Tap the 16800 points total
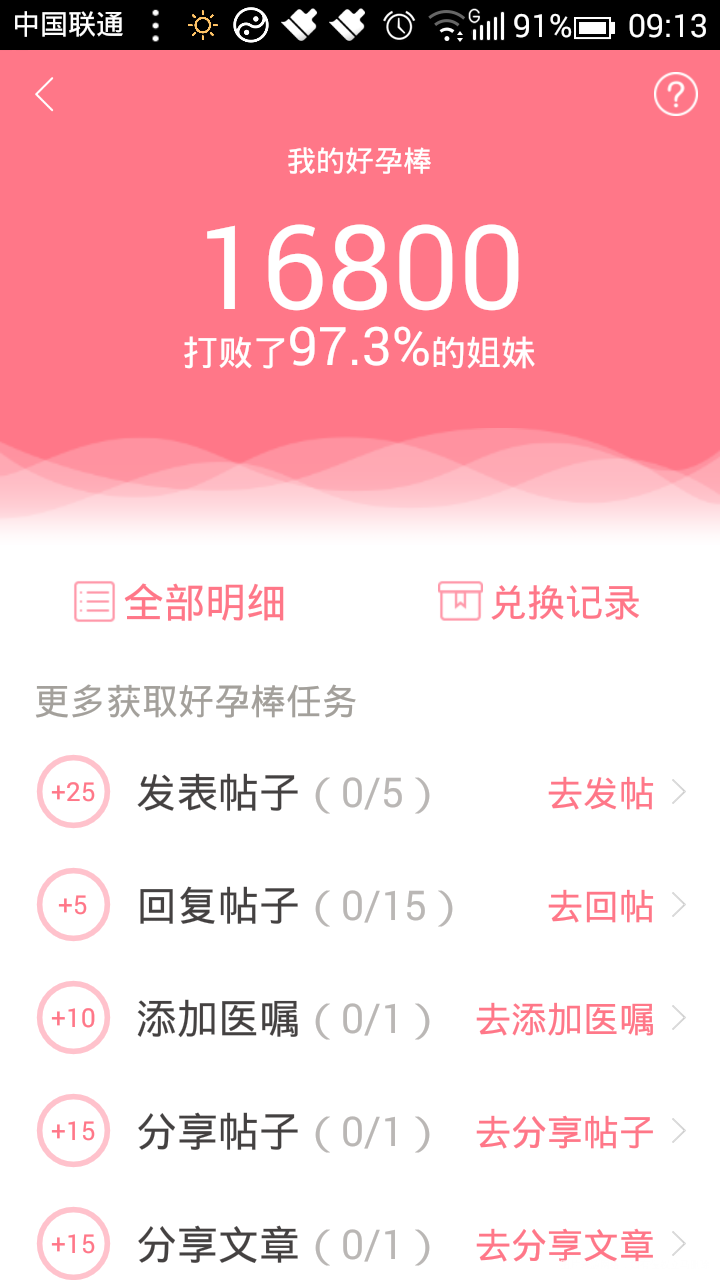Viewport: 720px width, 1280px height. click(360, 265)
